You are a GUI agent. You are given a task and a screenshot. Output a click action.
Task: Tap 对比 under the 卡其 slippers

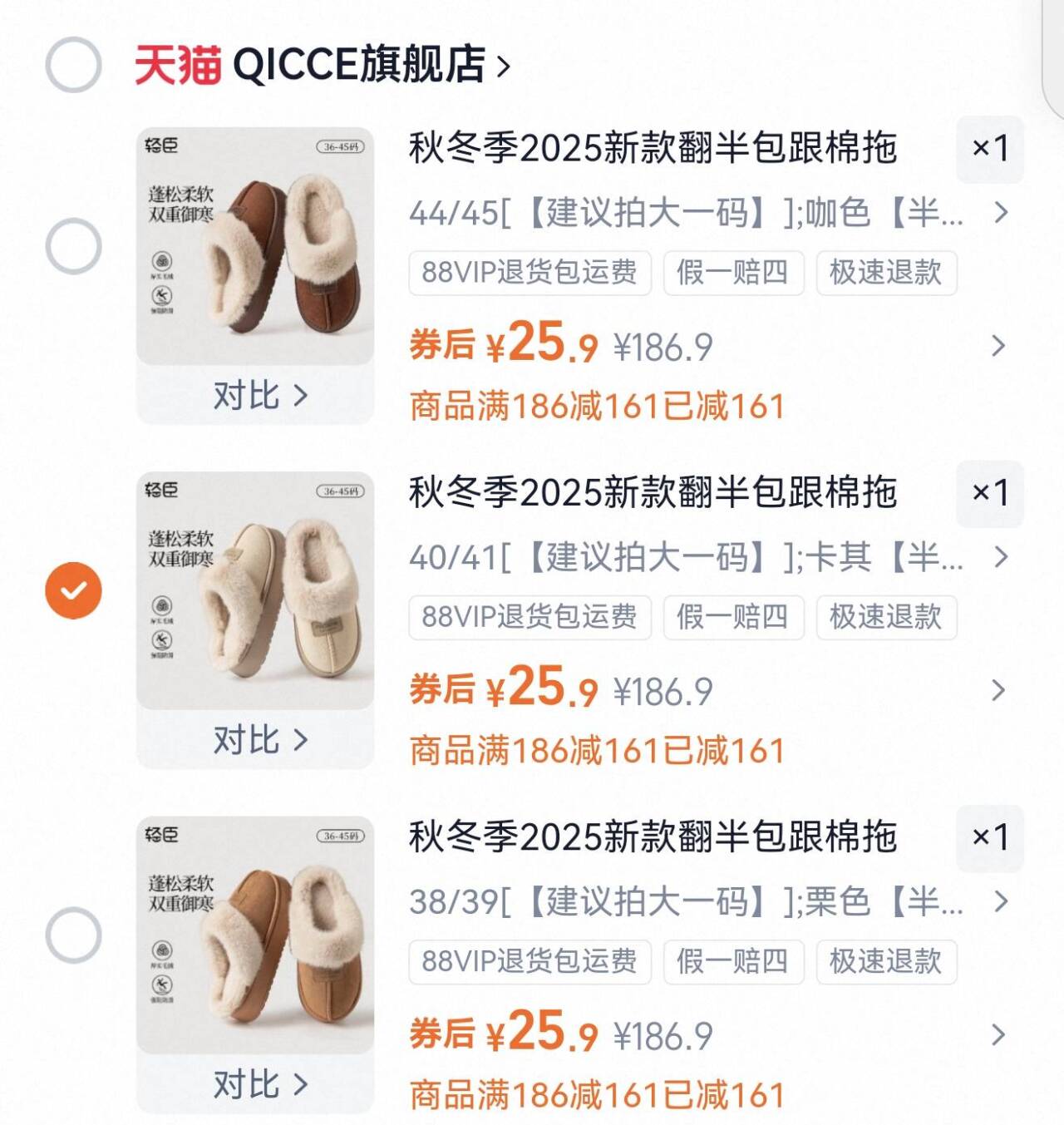coord(259,740)
